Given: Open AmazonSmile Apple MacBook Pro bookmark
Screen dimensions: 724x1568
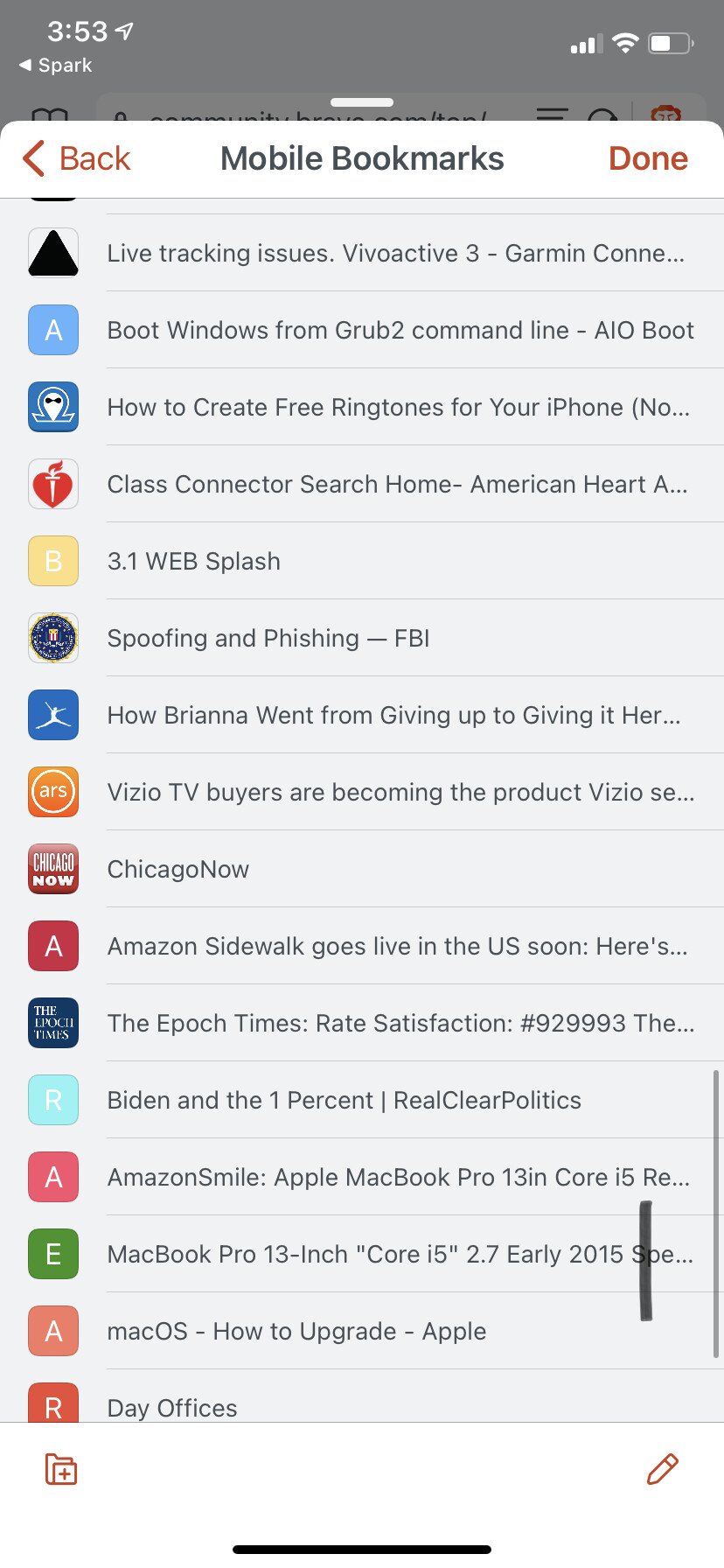Looking at the screenshot, I should tap(398, 1178).
